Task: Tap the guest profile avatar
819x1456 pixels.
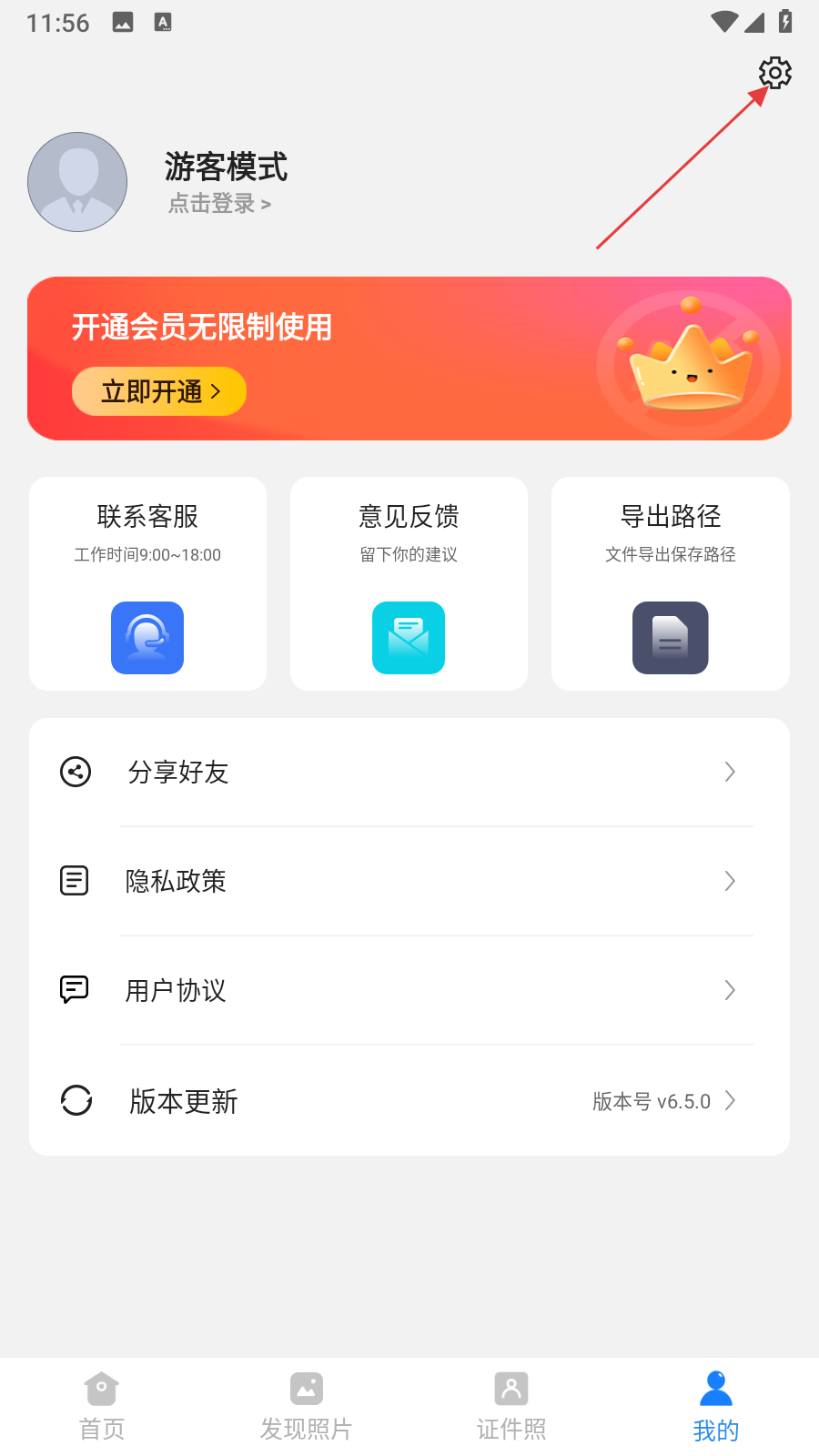Action: click(x=77, y=182)
